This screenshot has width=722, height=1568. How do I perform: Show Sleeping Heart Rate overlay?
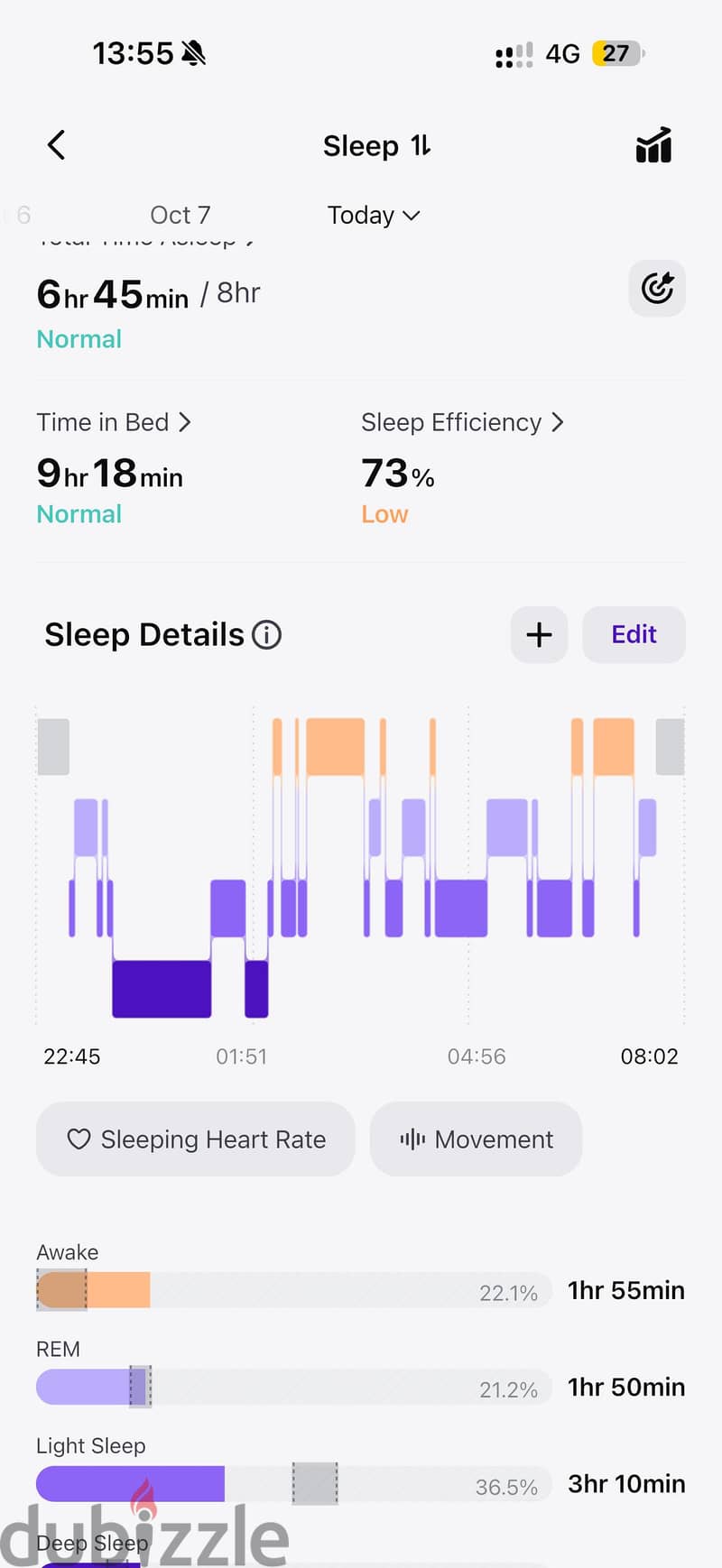click(x=196, y=1139)
